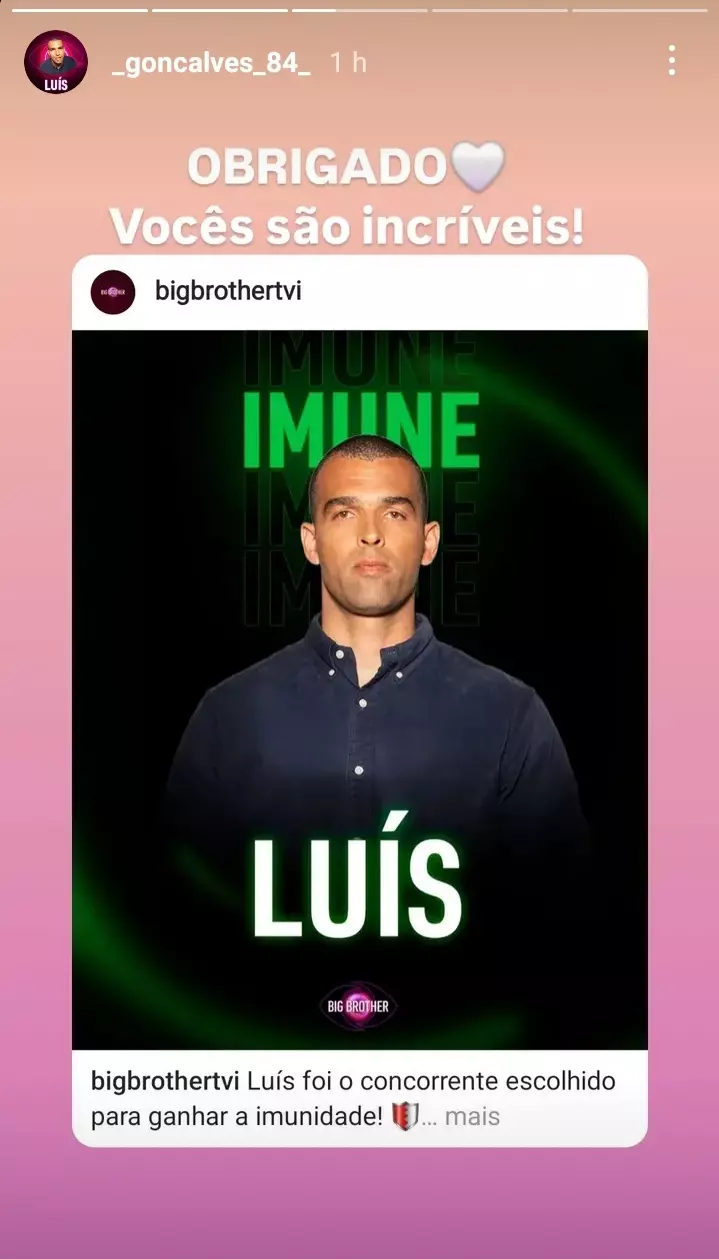This screenshot has height=1259, width=719.
Task: Tap the _goncalves_84_ username
Action: (x=211, y=63)
